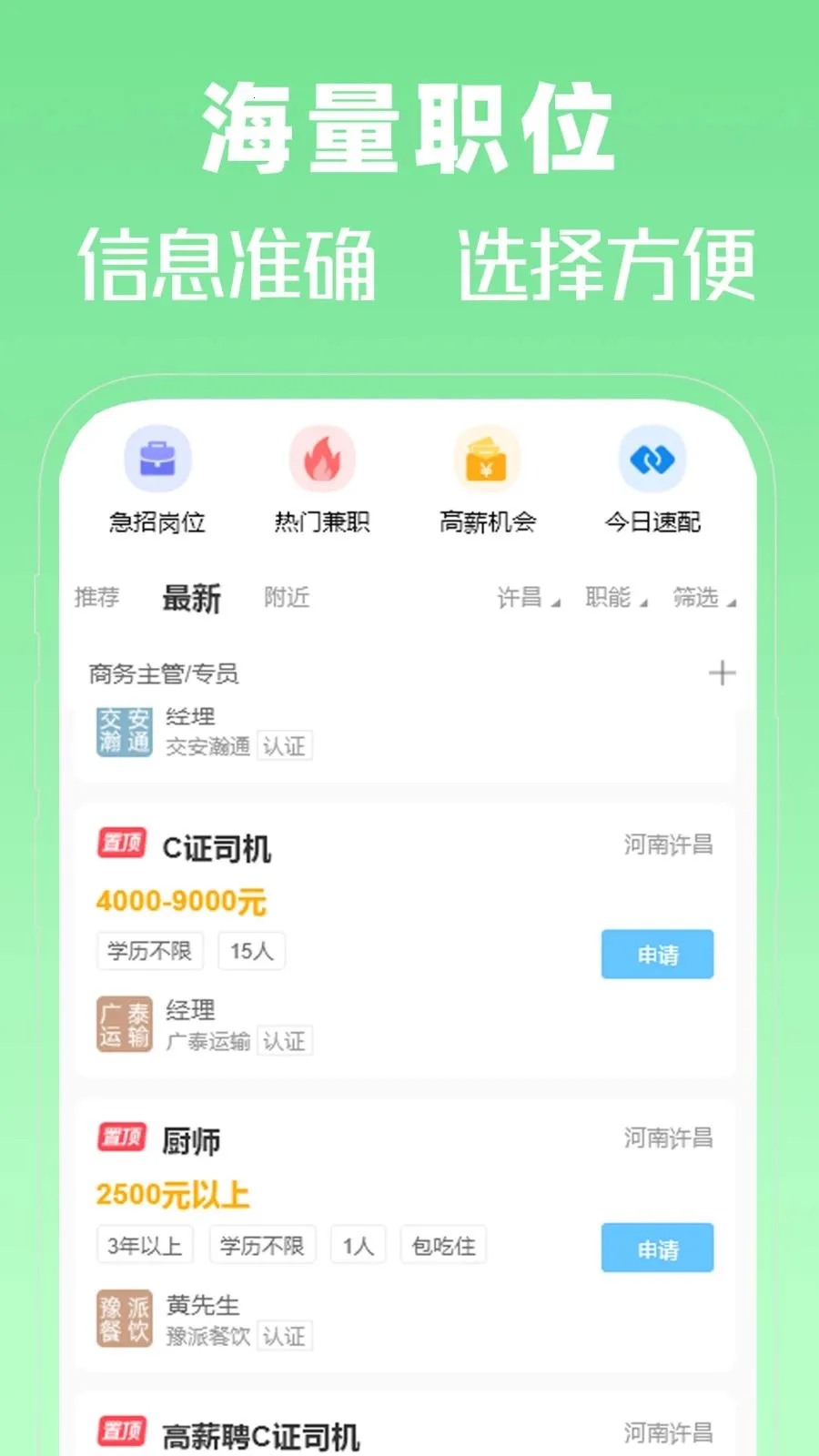This screenshot has width=819, height=1456.
Task: Toggle the 包吃住 tag on 厨师 listing
Action: 443,1244
